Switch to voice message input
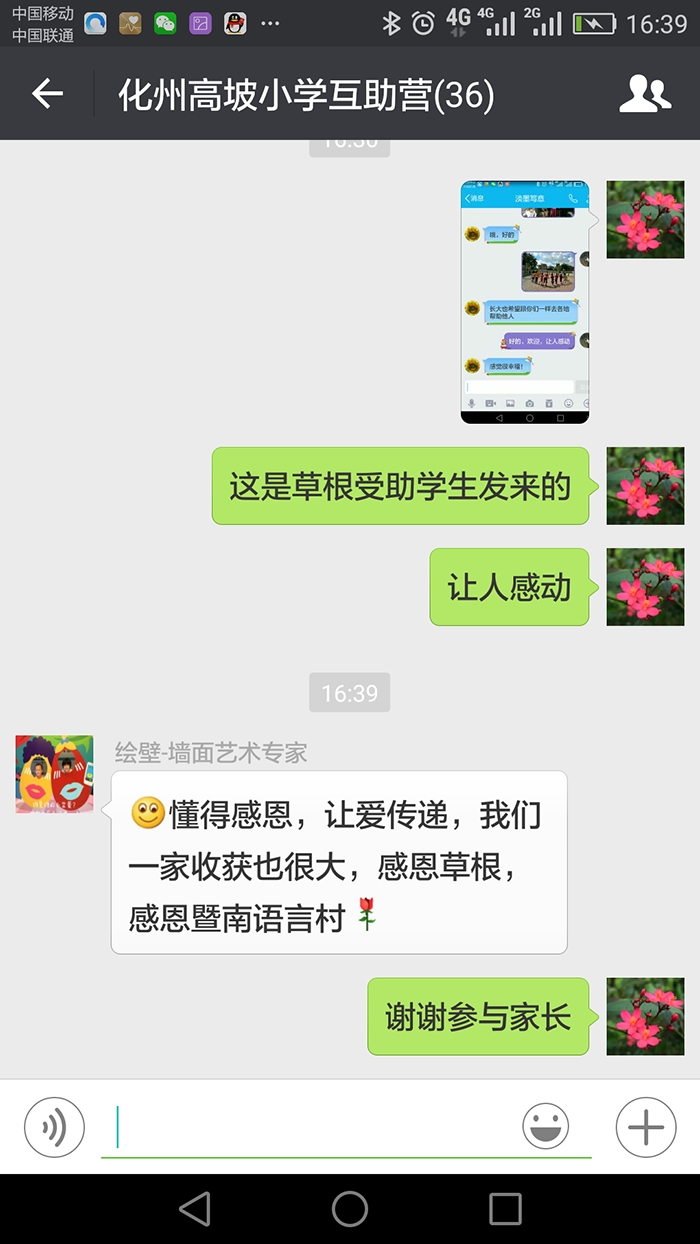Viewport: 700px width, 1244px height. [53, 1127]
